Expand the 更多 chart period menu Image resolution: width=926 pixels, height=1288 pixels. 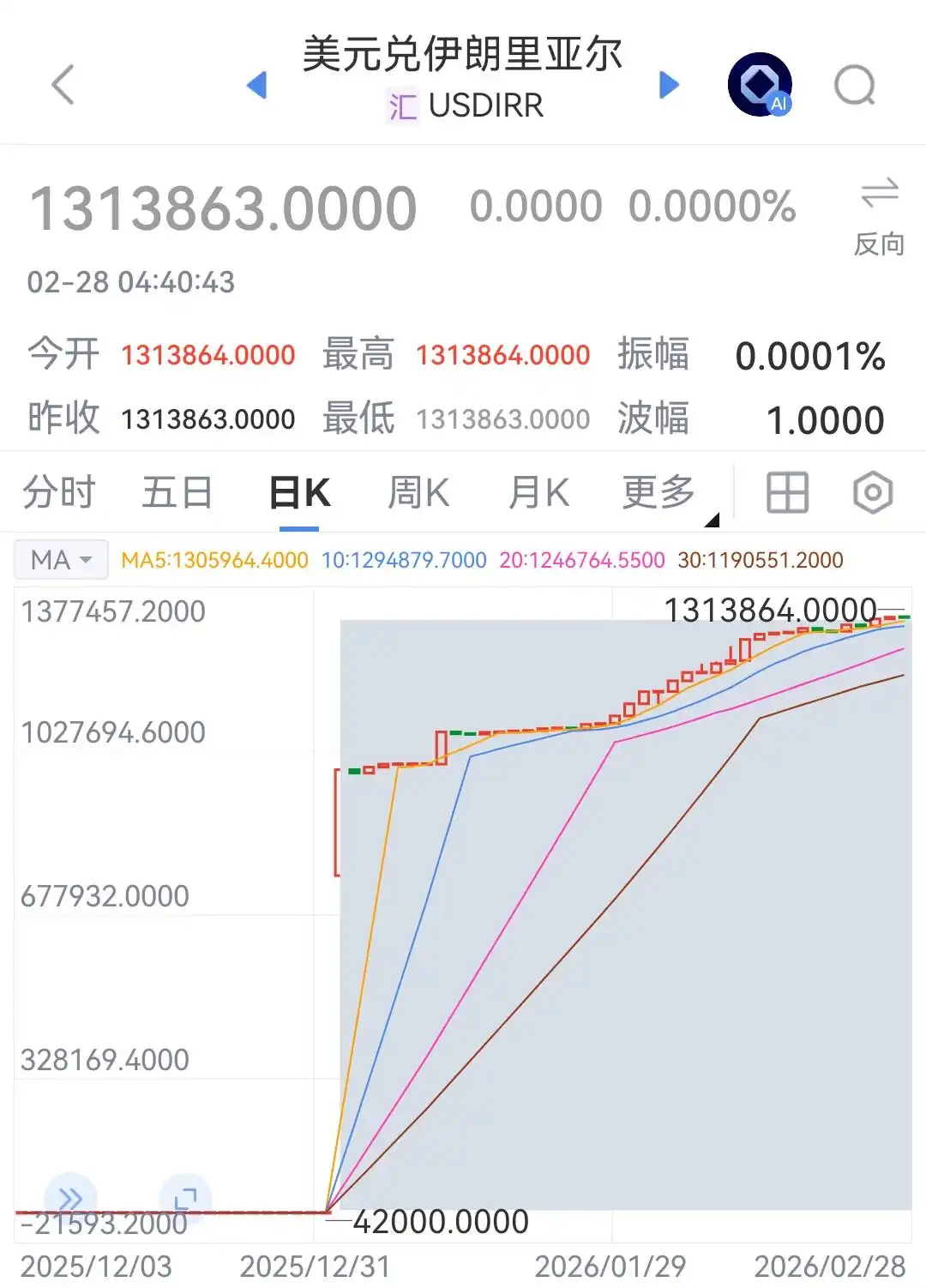(657, 492)
